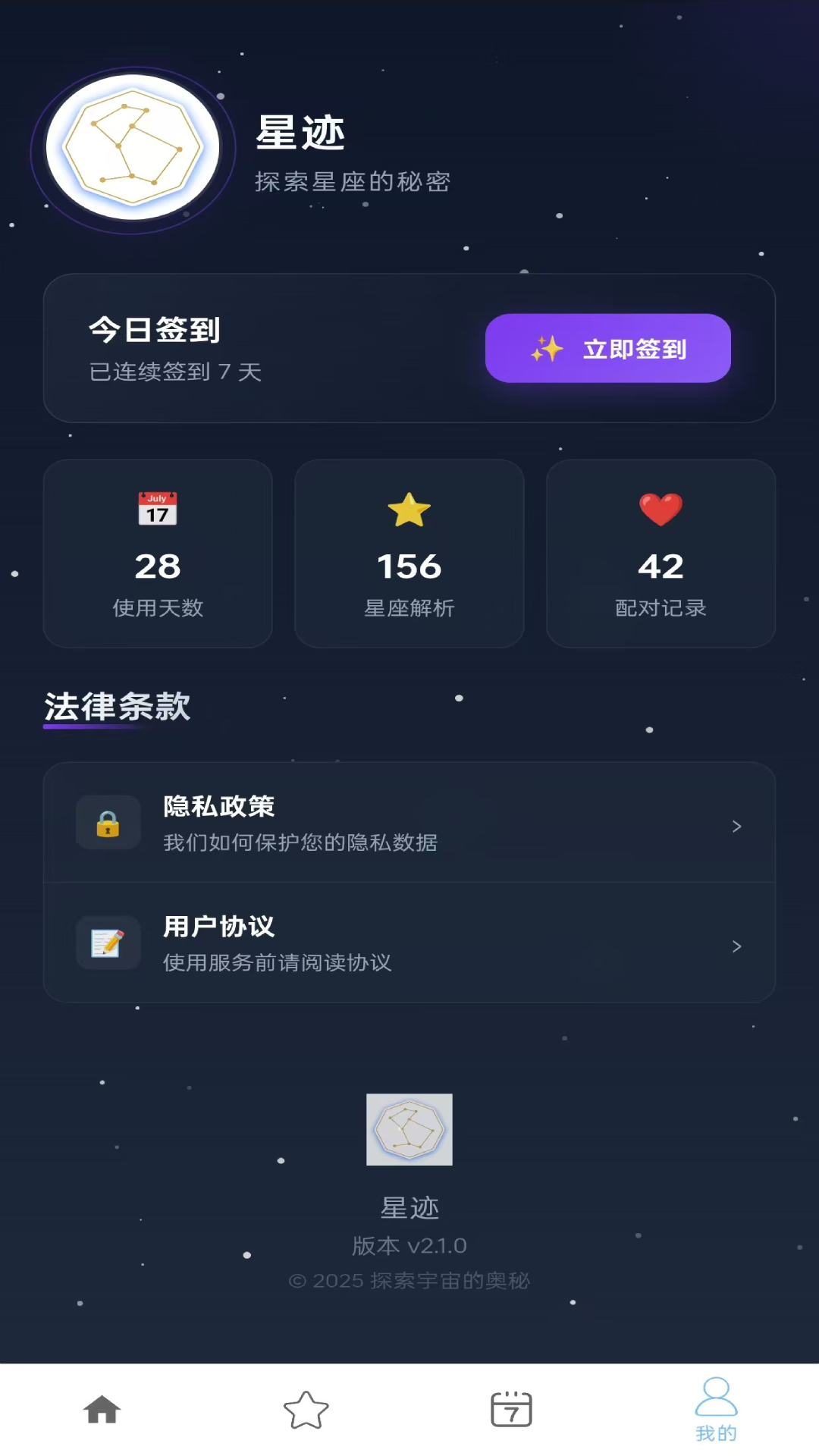The image size is (819, 1456).
Task: Click the 今日签到 check-in card
Action: 227,347
